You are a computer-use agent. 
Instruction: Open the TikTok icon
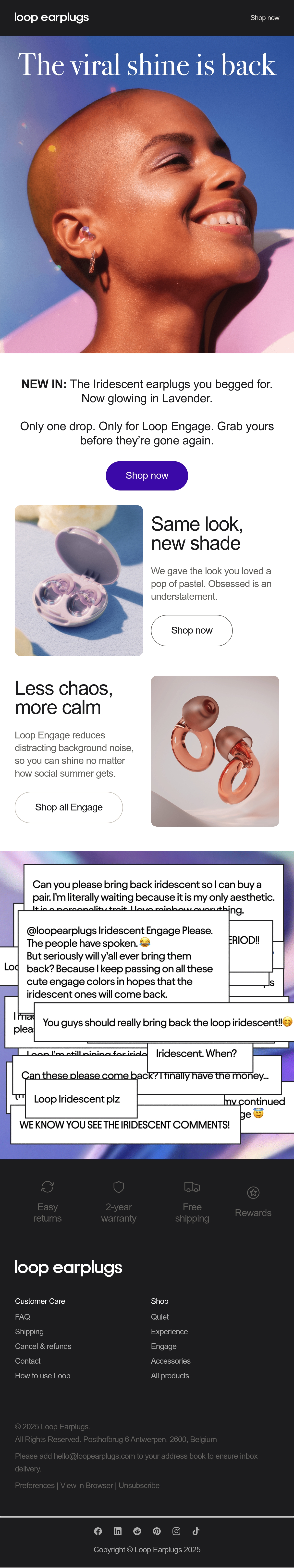[x=196, y=1531]
